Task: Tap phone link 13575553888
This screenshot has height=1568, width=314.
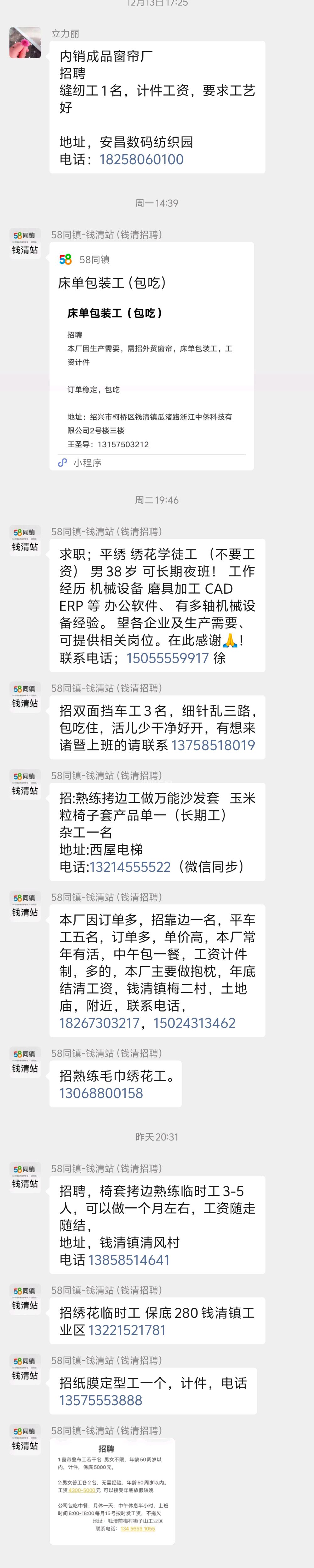Action: [x=100, y=1401]
